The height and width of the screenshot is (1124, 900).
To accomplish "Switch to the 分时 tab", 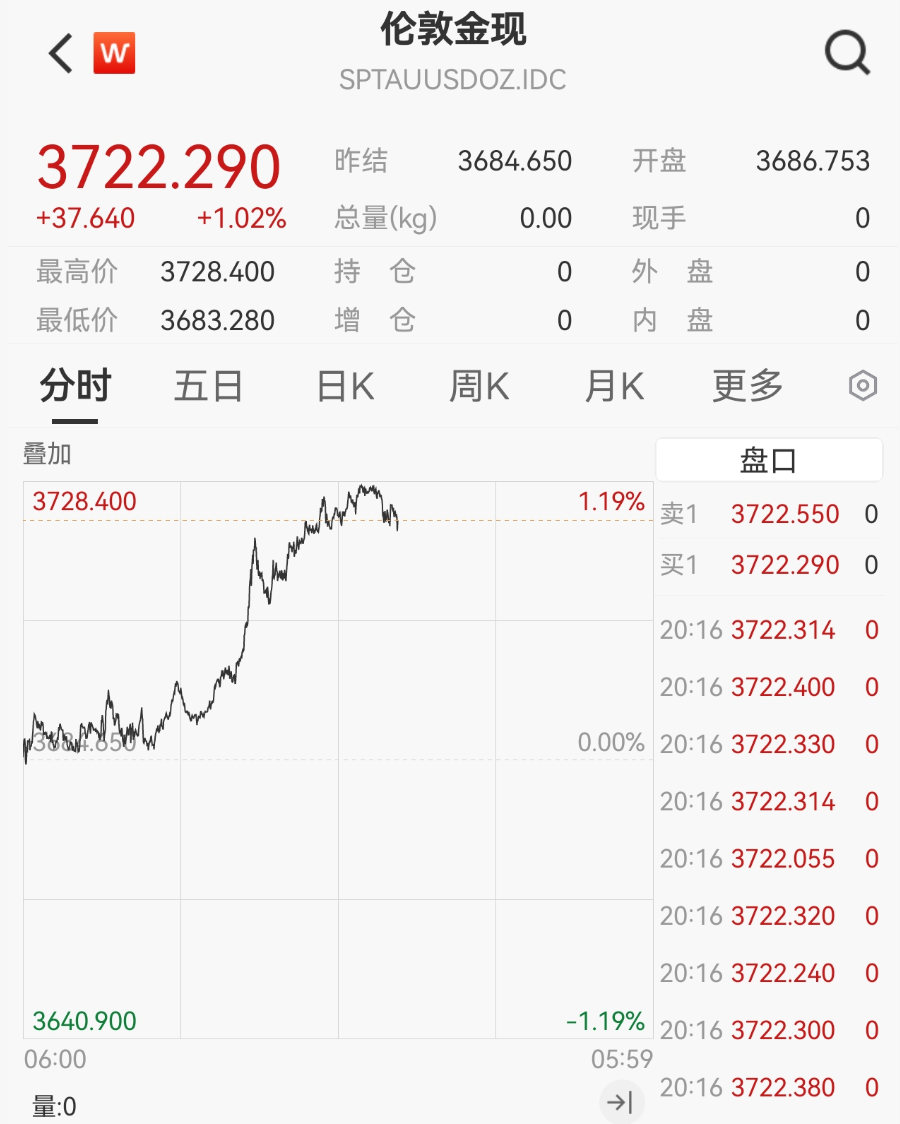I will click(75, 385).
